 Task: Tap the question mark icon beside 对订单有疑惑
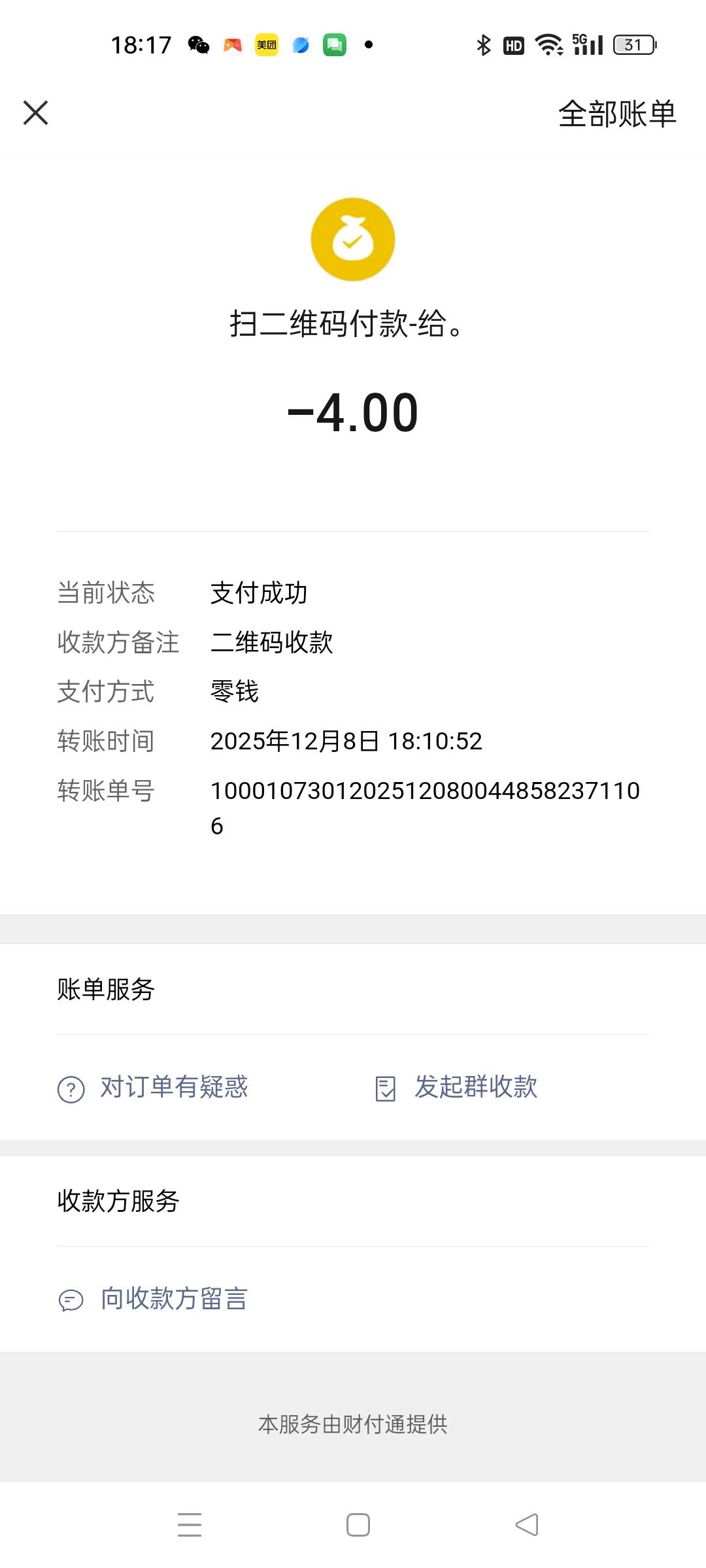click(x=71, y=1087)
